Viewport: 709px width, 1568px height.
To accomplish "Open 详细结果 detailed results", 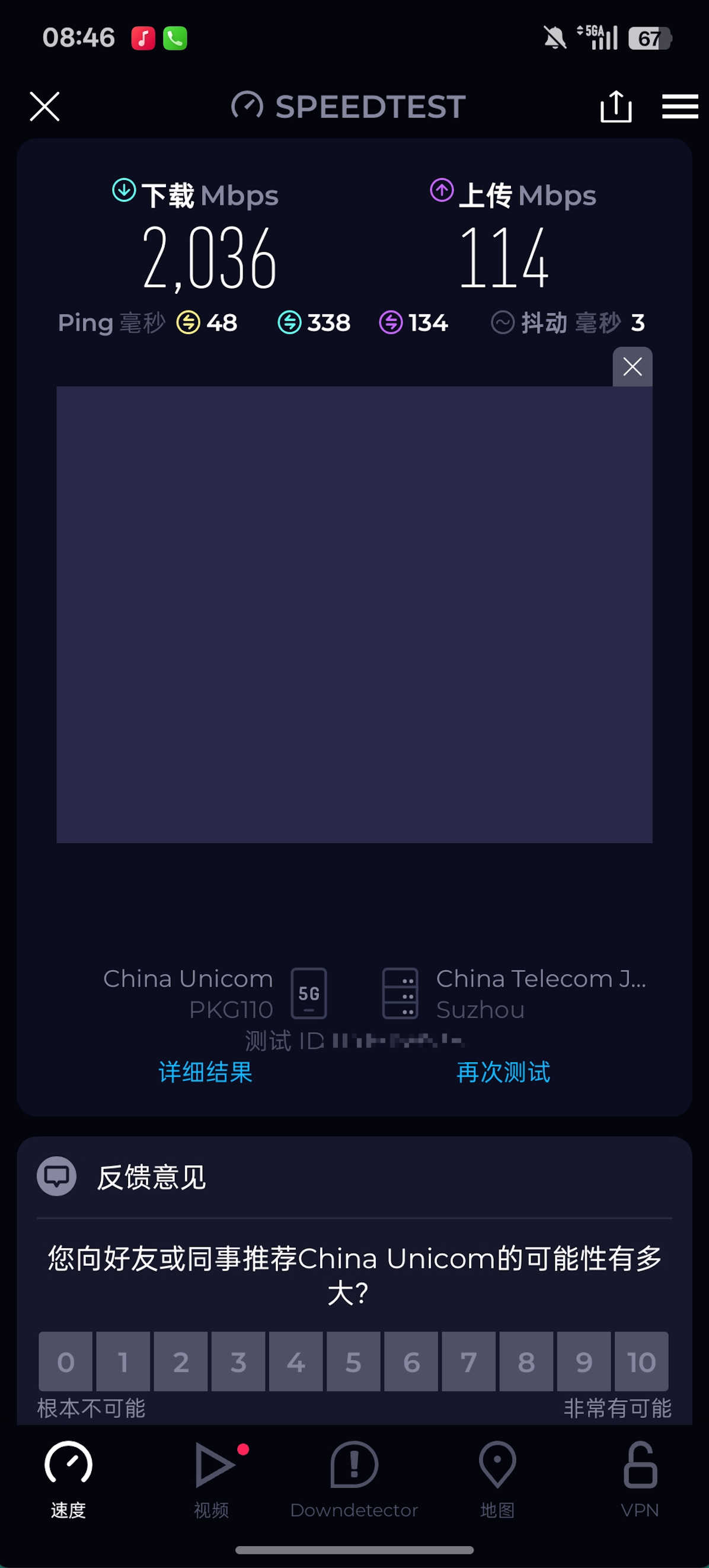I will [x=205, y=1072].
